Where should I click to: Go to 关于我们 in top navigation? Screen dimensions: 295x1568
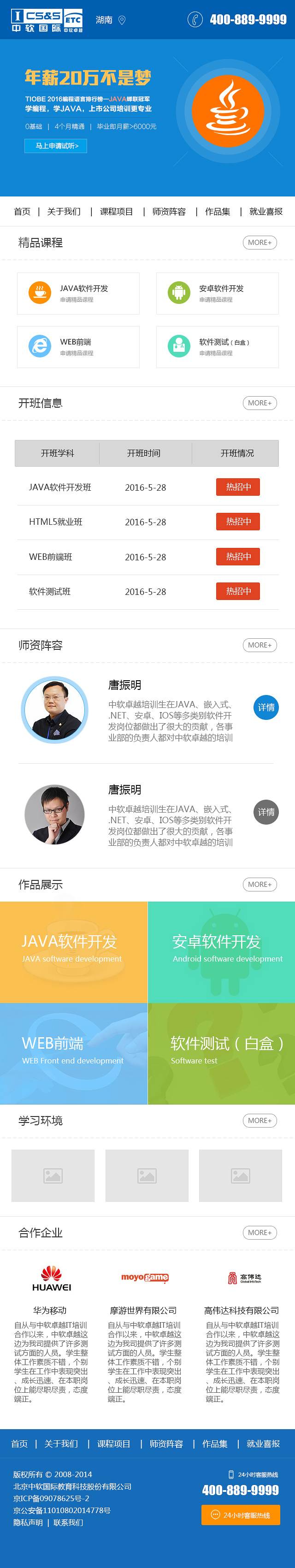coord(64,211)
